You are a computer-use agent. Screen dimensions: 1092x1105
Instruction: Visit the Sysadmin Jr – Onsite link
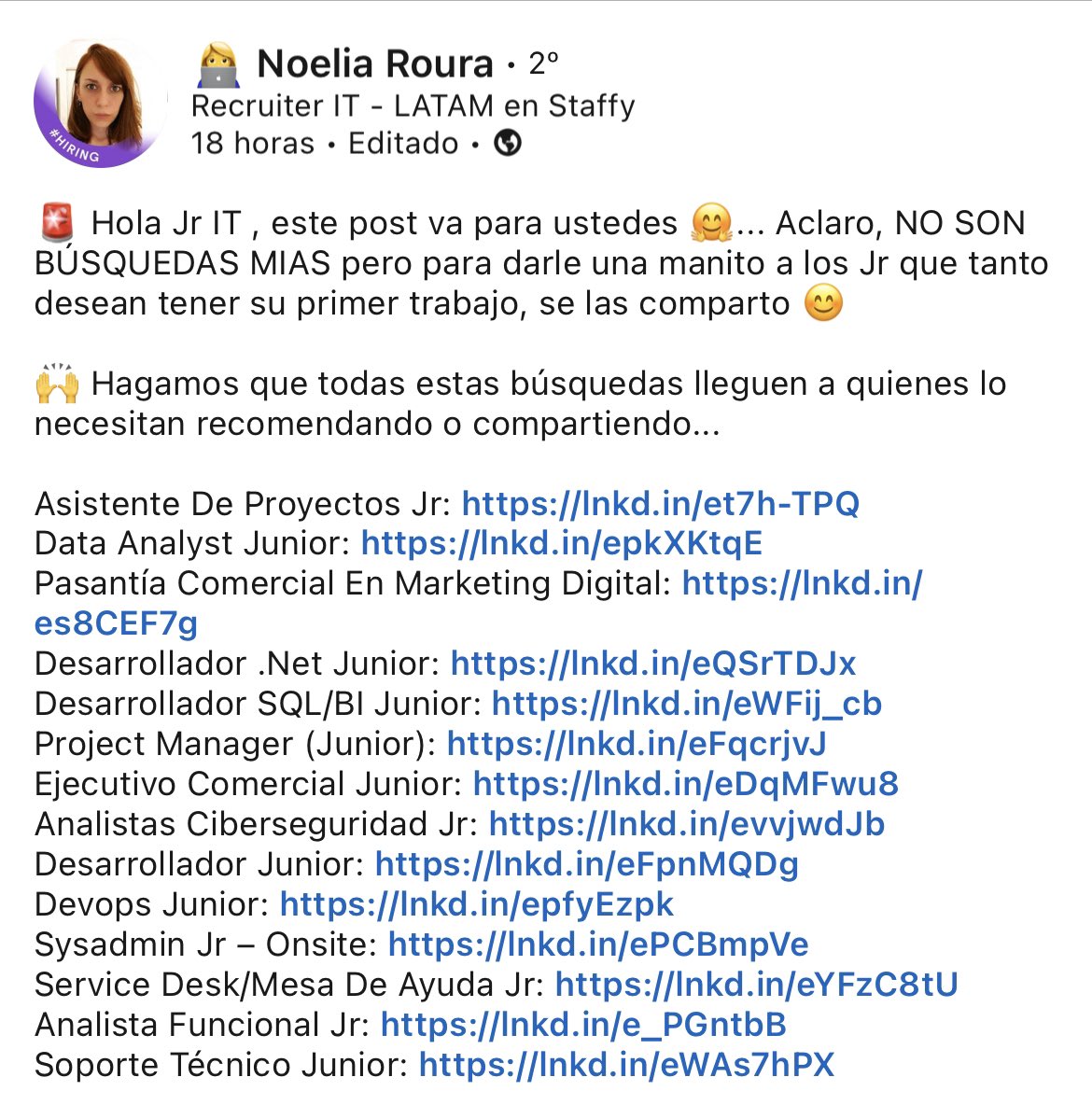[598, 944]
